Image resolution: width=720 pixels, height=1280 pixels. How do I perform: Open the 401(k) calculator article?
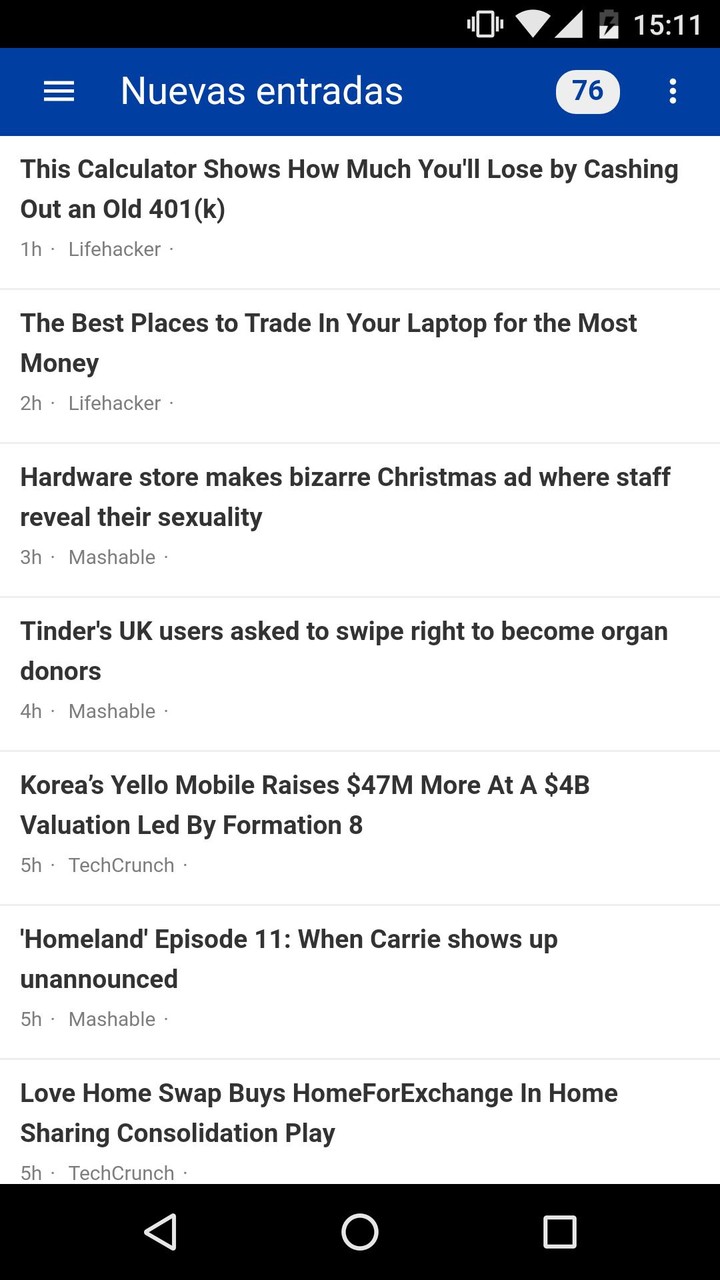point(350,189)
